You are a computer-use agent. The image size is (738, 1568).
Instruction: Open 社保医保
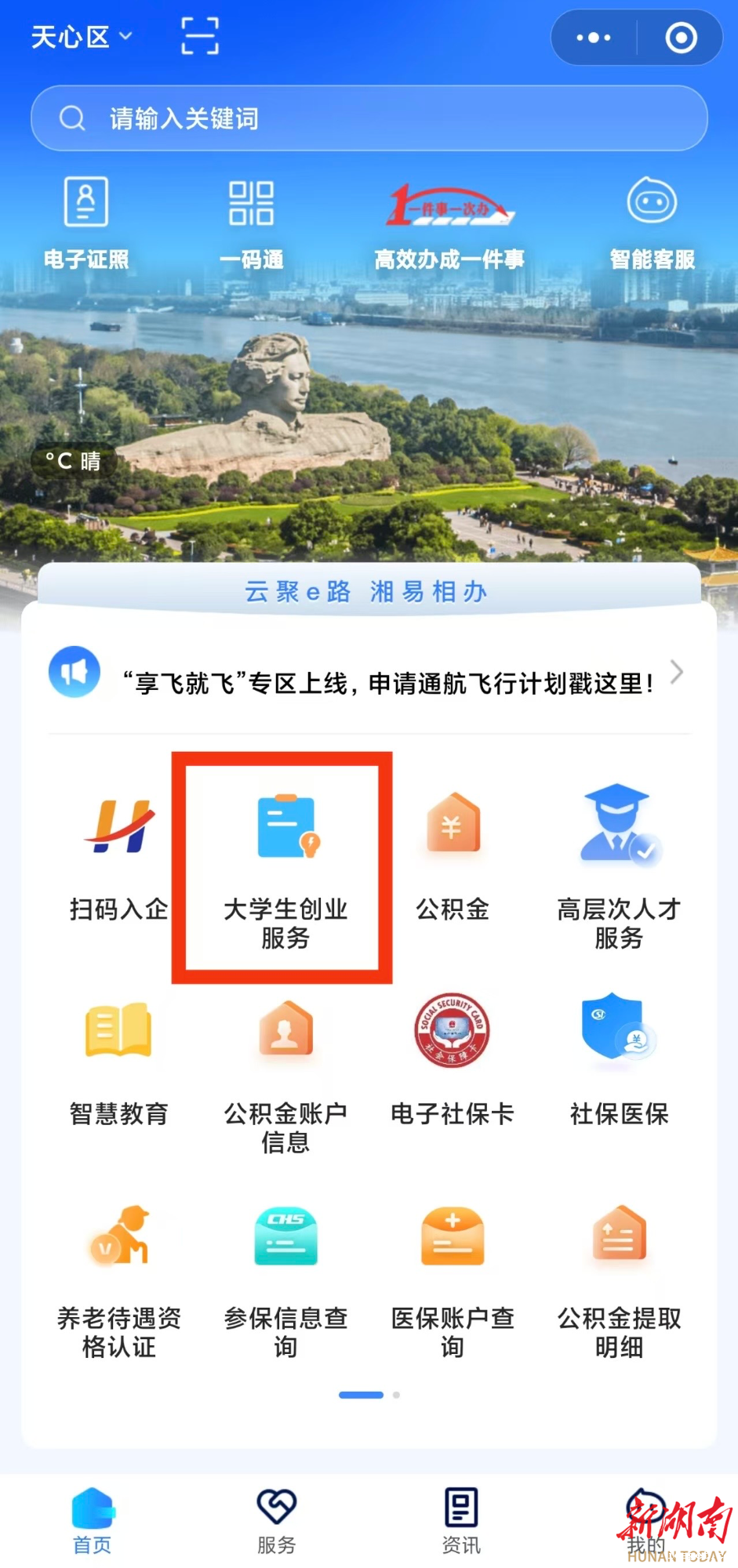(x=619, y=1062)
